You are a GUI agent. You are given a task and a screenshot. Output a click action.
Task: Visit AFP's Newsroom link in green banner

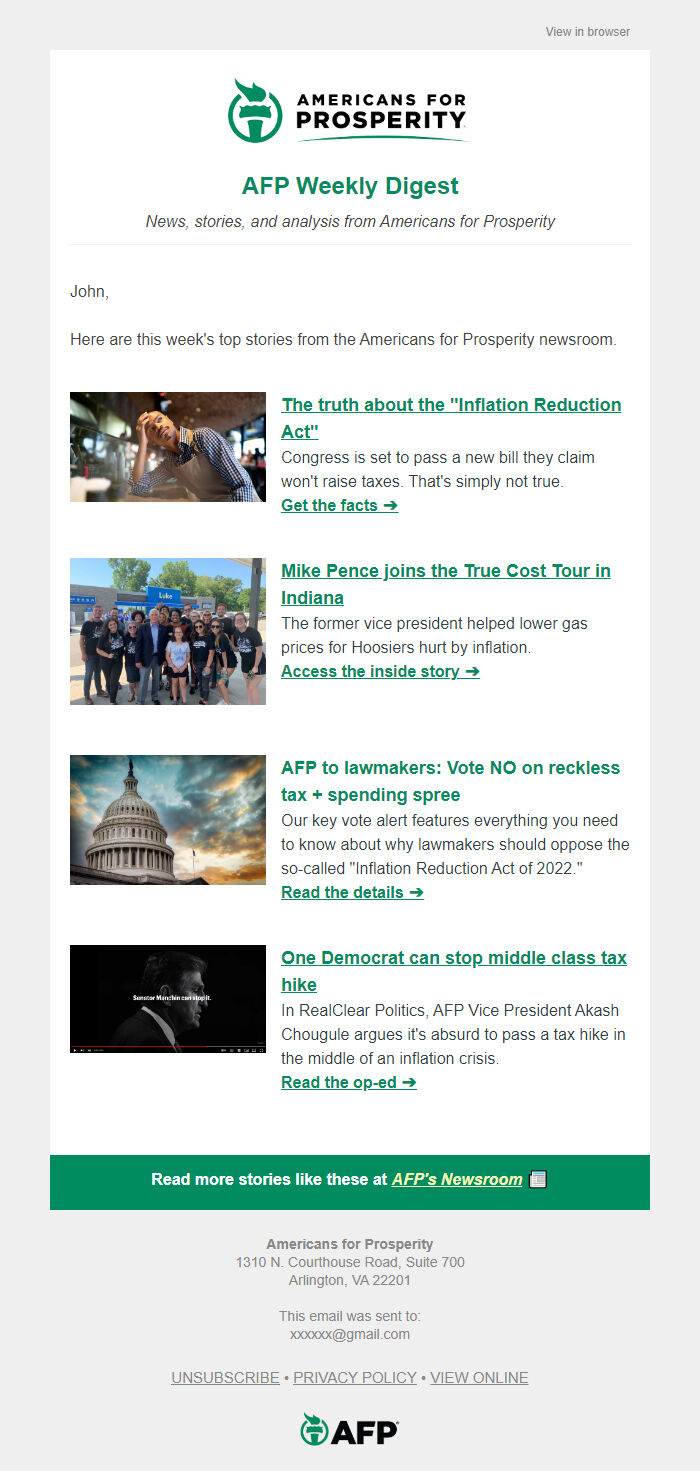click(x=457, y=1180)
